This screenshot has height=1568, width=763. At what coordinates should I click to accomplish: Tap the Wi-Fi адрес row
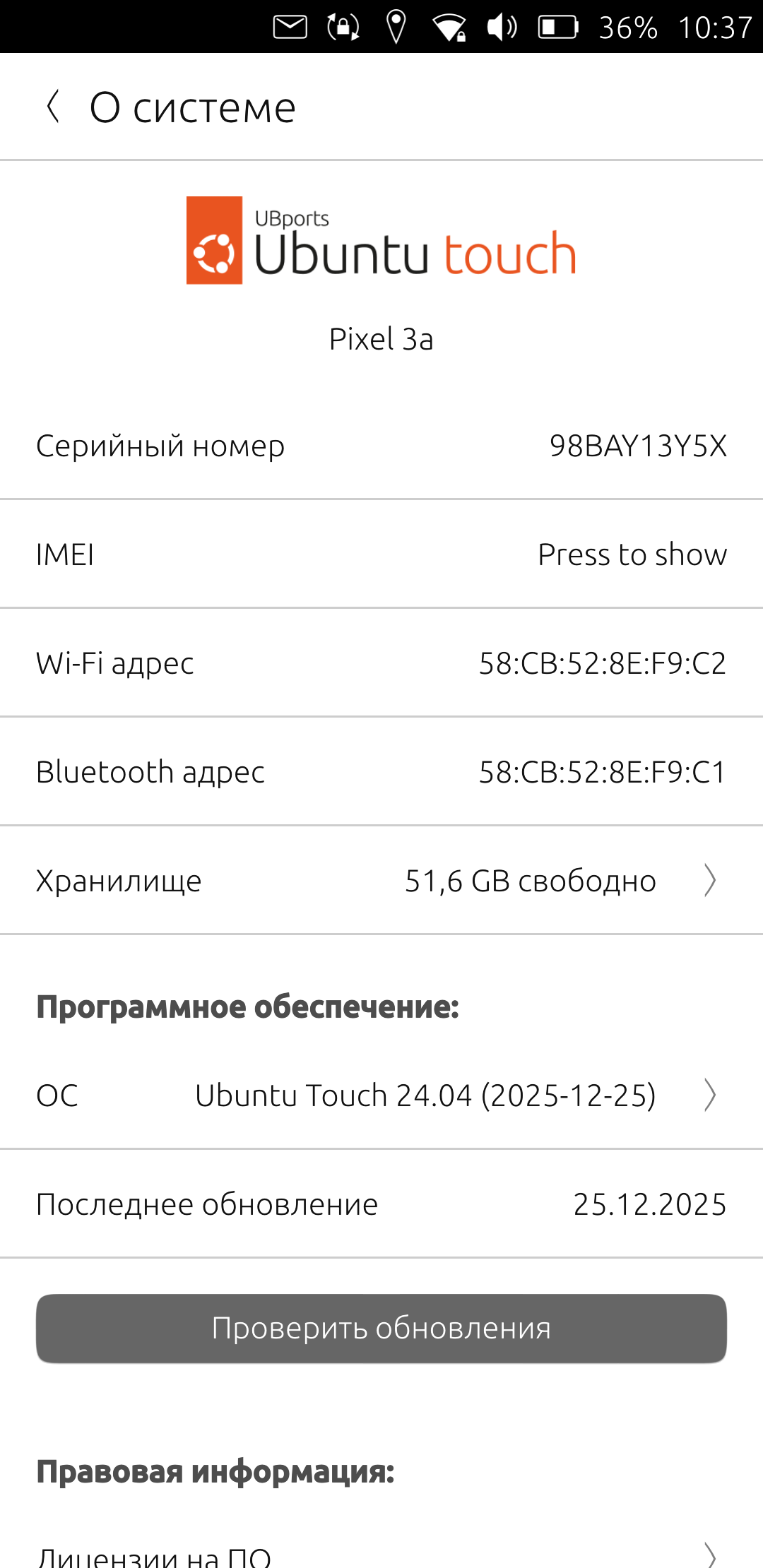[381, 663]
